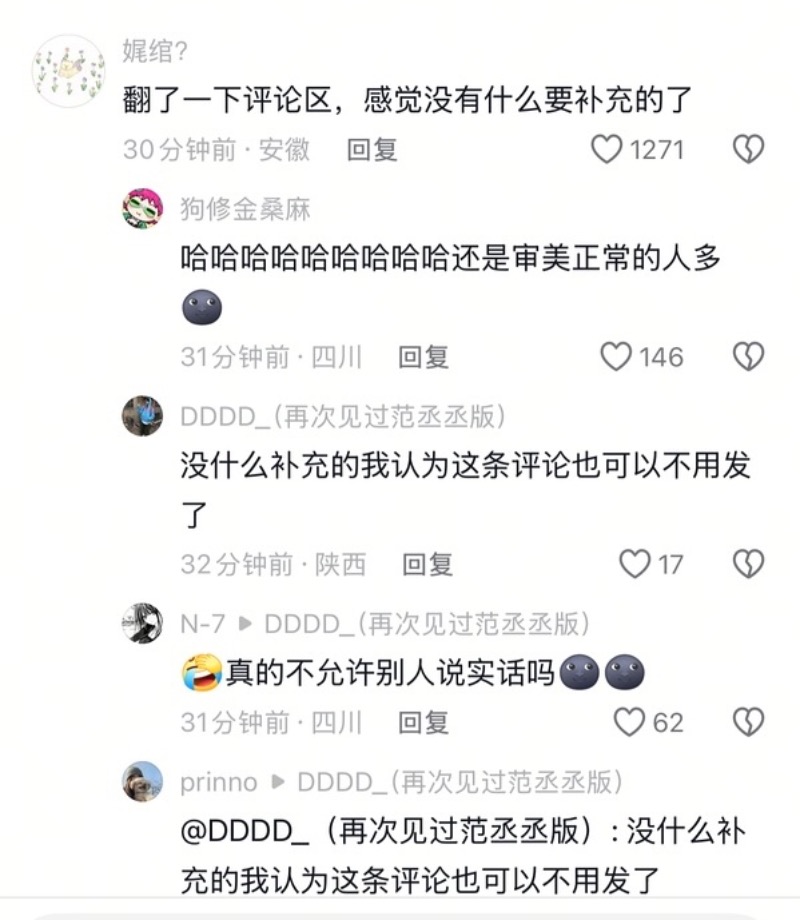Like the 32分钟前 reply from 陕西
The height and width of the screenshot is (920, 800).
point(635,564)
